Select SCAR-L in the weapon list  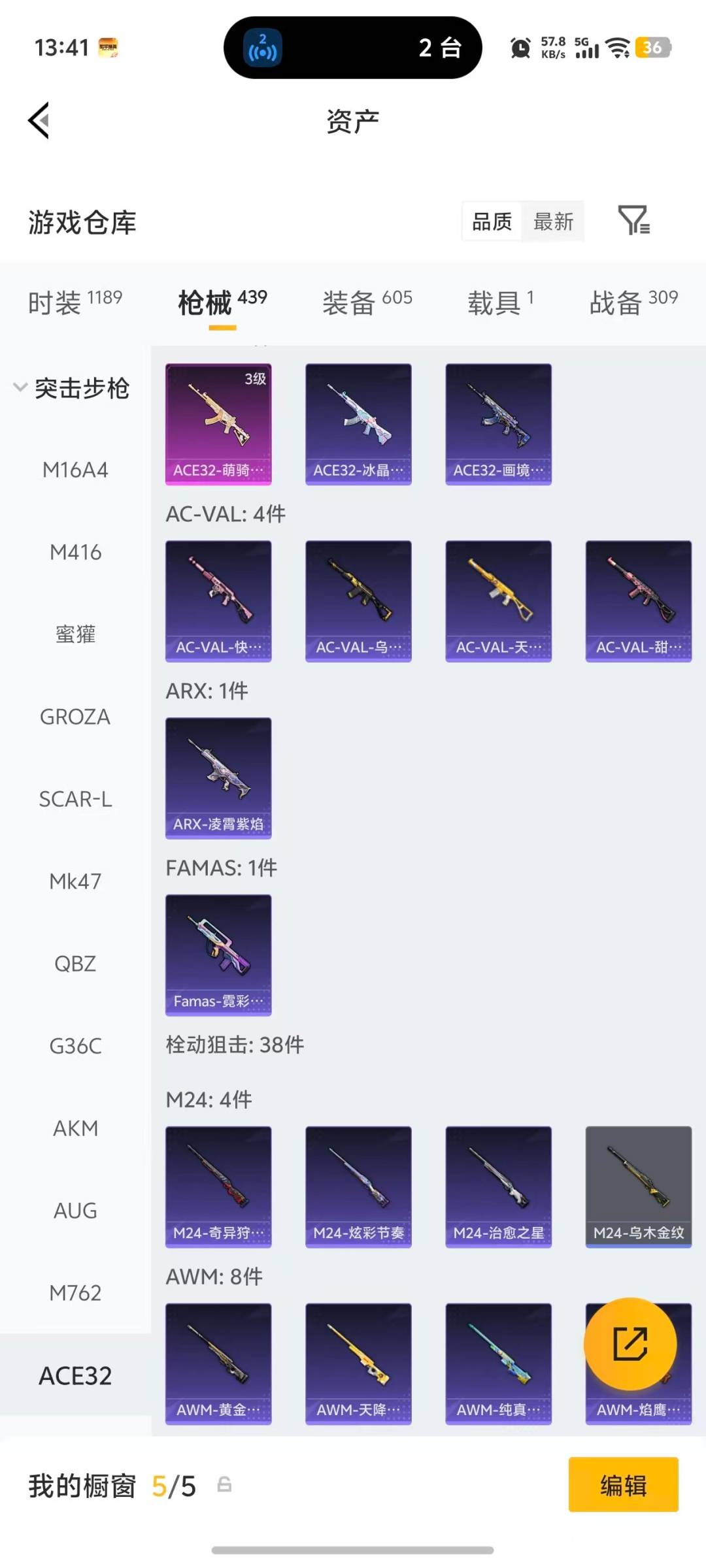point(75,799)
